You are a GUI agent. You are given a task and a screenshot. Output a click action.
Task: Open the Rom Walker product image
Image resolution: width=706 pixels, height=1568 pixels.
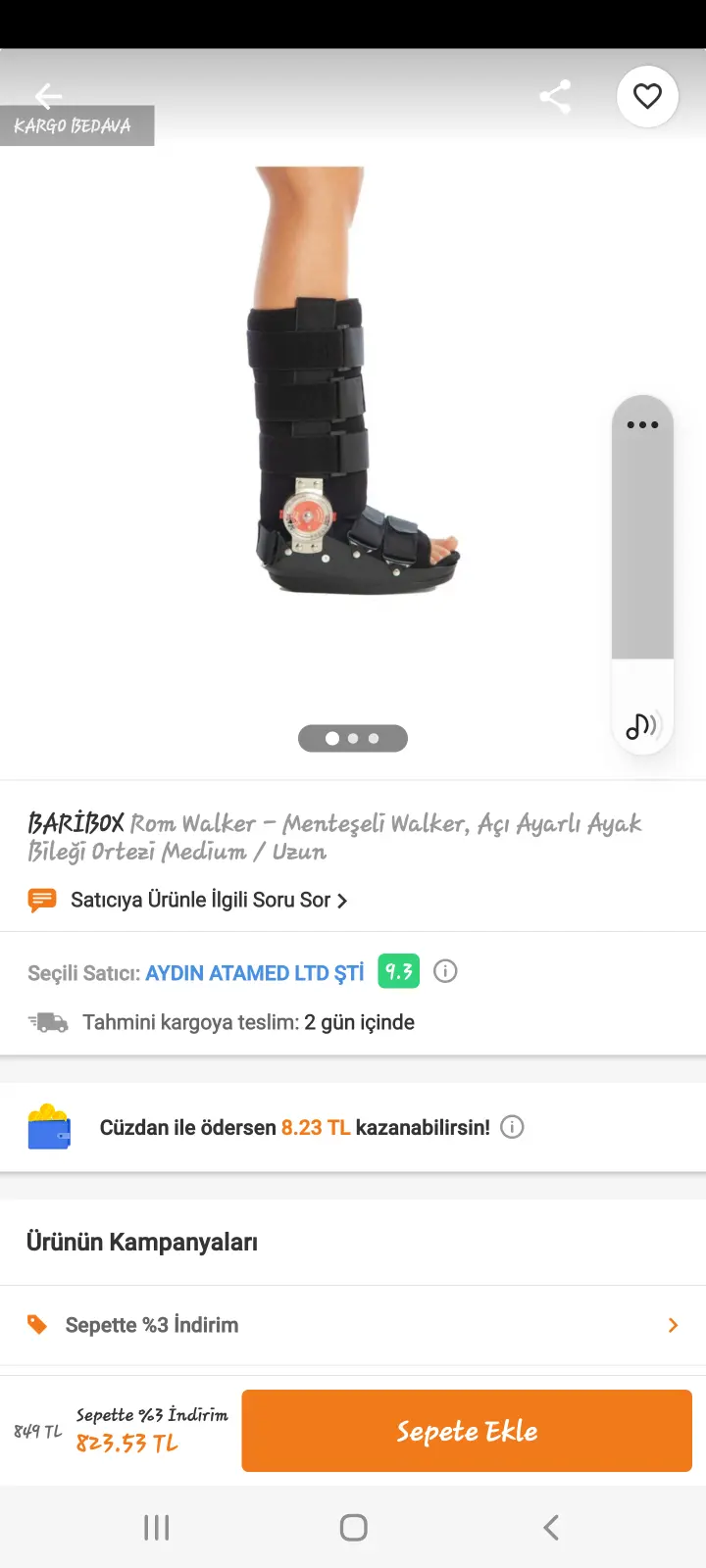(x=353, y=380)
